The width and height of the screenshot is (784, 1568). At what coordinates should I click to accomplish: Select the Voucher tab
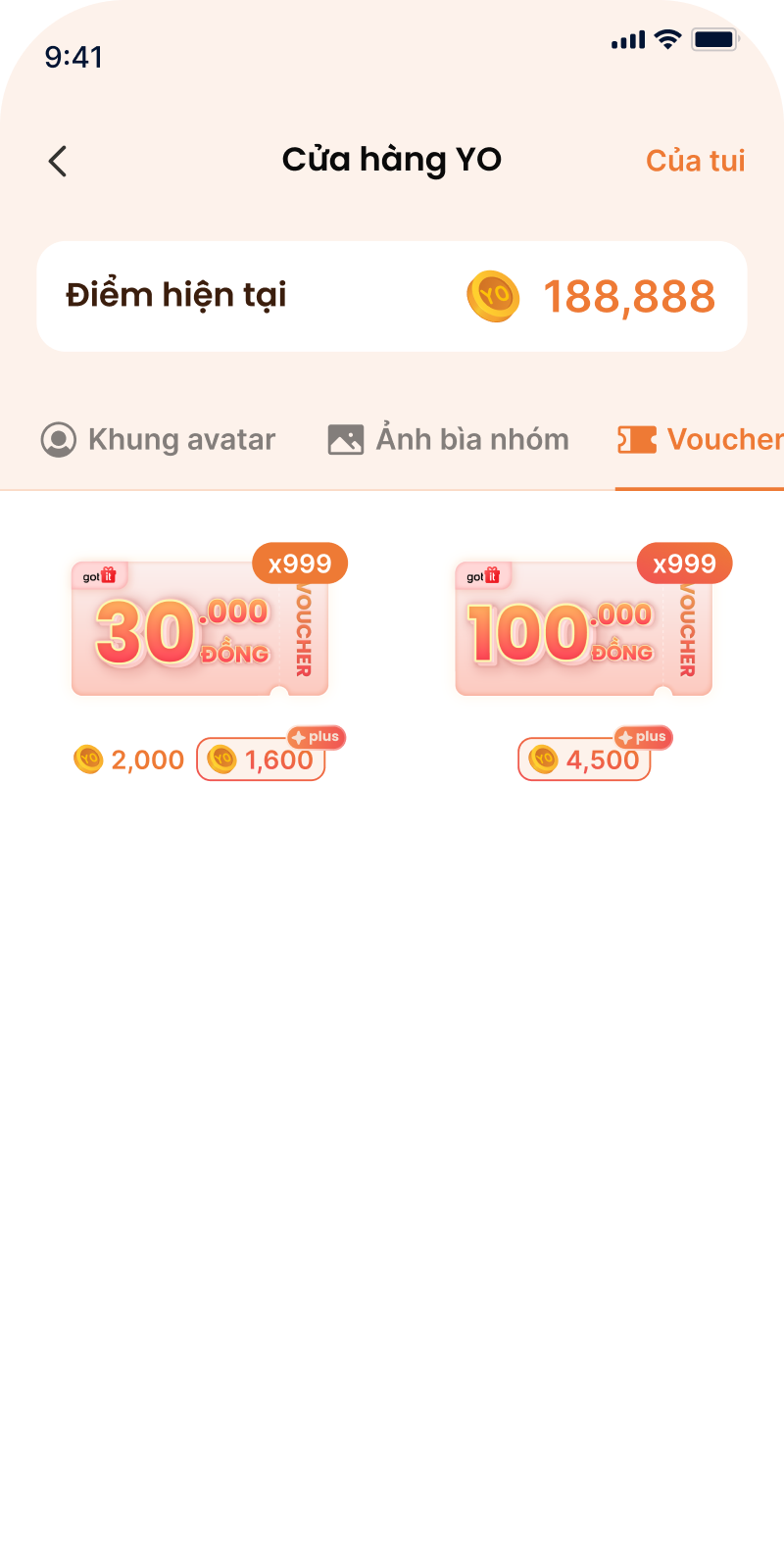click(x=701, y=439)
